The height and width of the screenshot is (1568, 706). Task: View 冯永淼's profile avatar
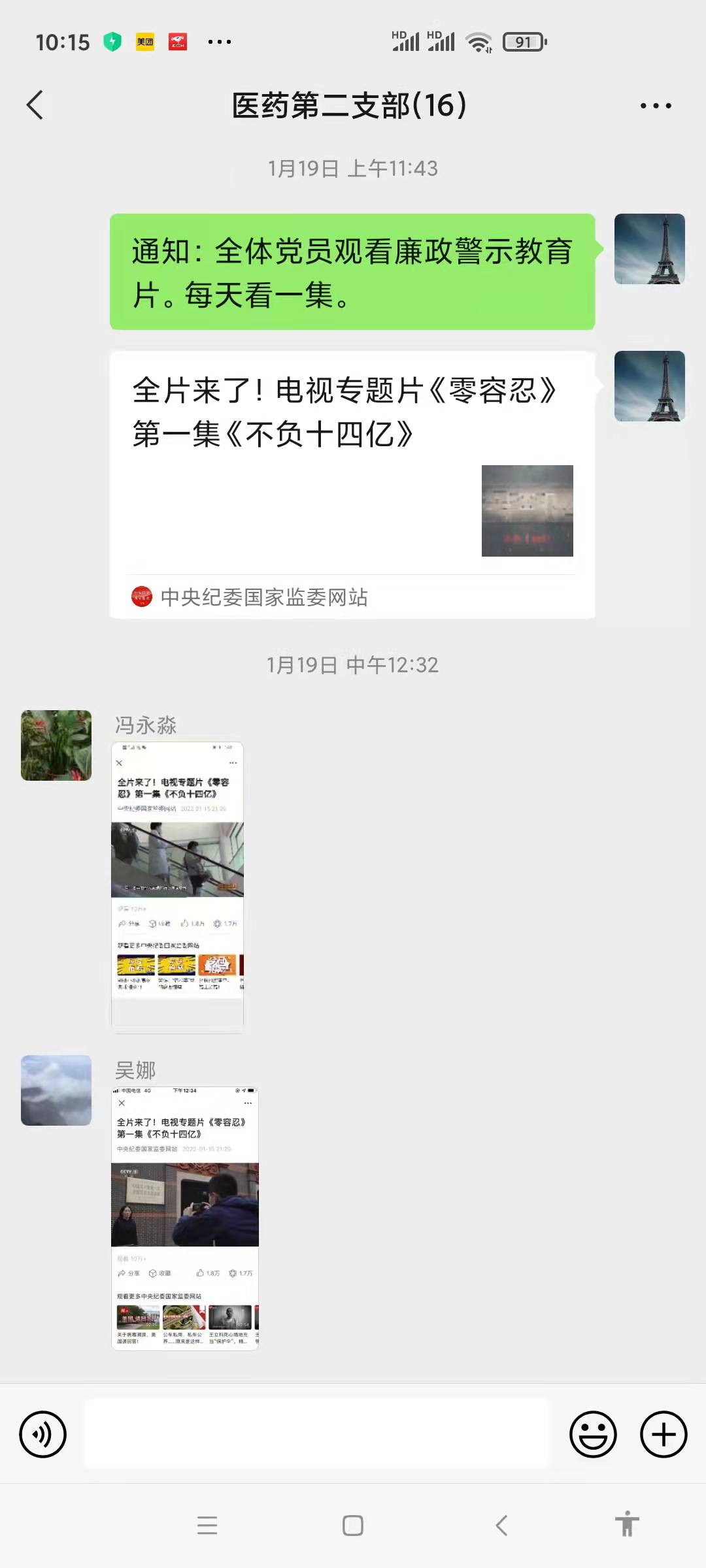56,745
